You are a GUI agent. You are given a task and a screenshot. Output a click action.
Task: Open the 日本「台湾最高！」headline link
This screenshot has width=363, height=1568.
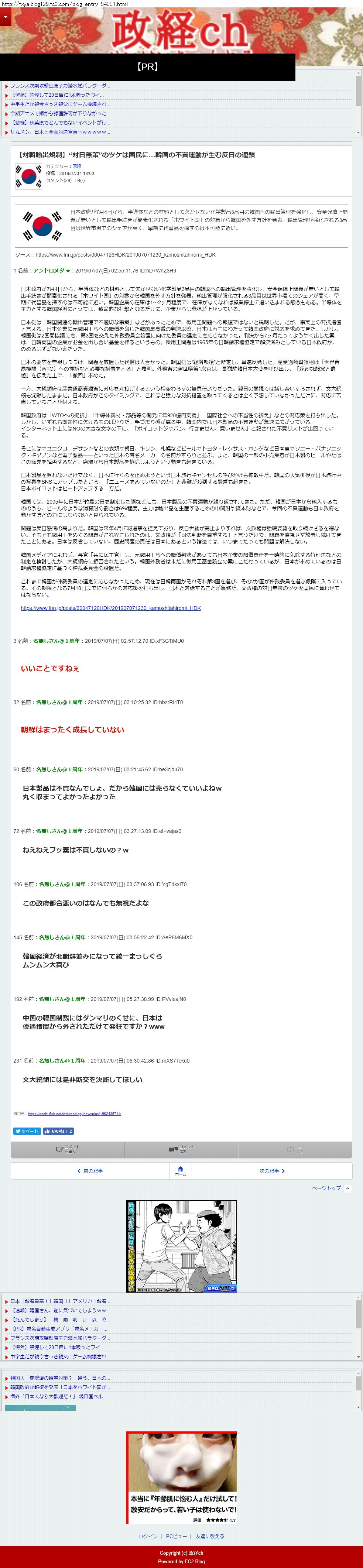pyautogui.click(x=59, y=1301)
